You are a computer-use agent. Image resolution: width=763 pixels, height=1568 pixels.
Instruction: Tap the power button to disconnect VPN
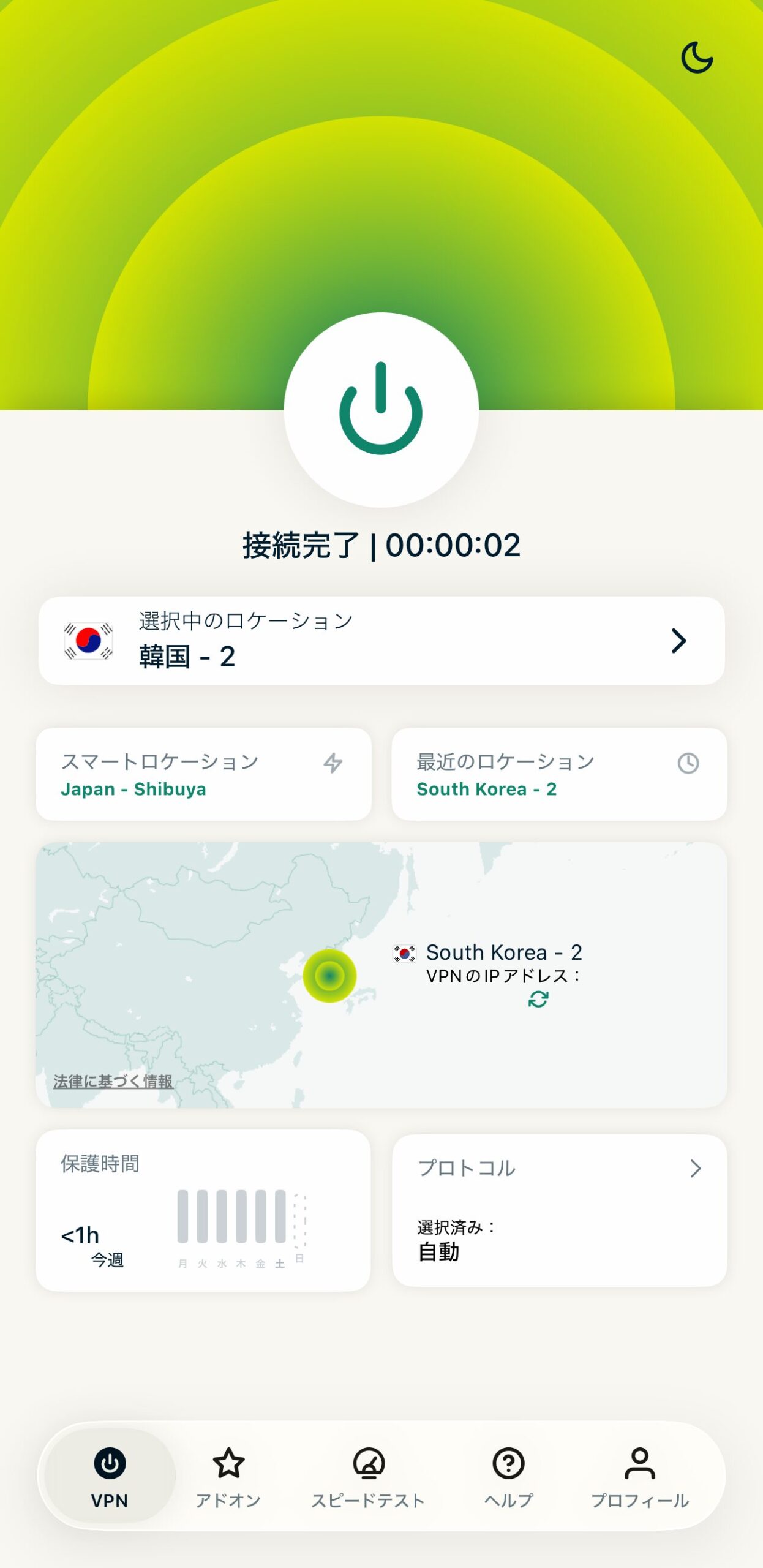pyautogui.click(x=381, y=410)
